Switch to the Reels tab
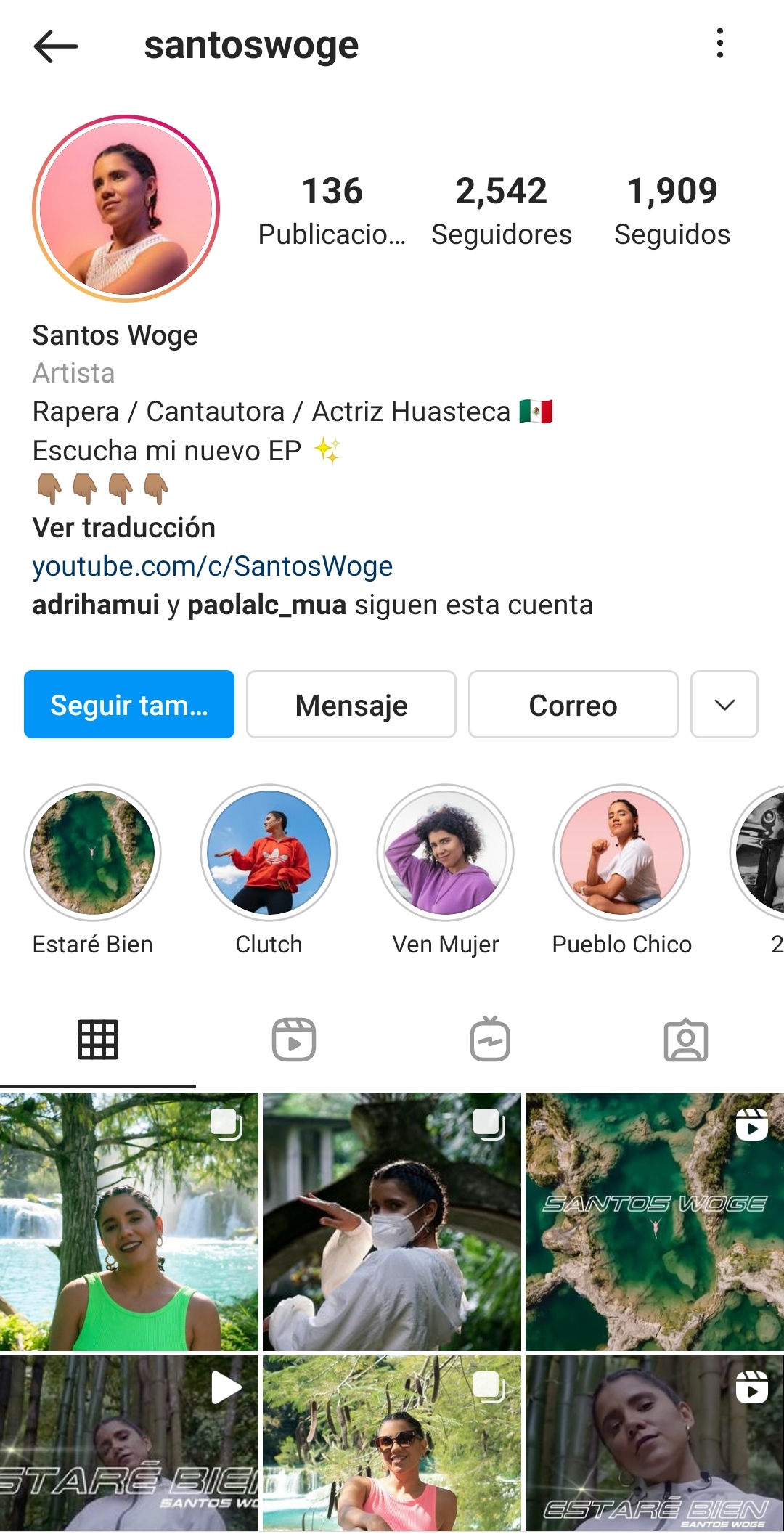The image size is (784, 1534). click(294, 1040)
